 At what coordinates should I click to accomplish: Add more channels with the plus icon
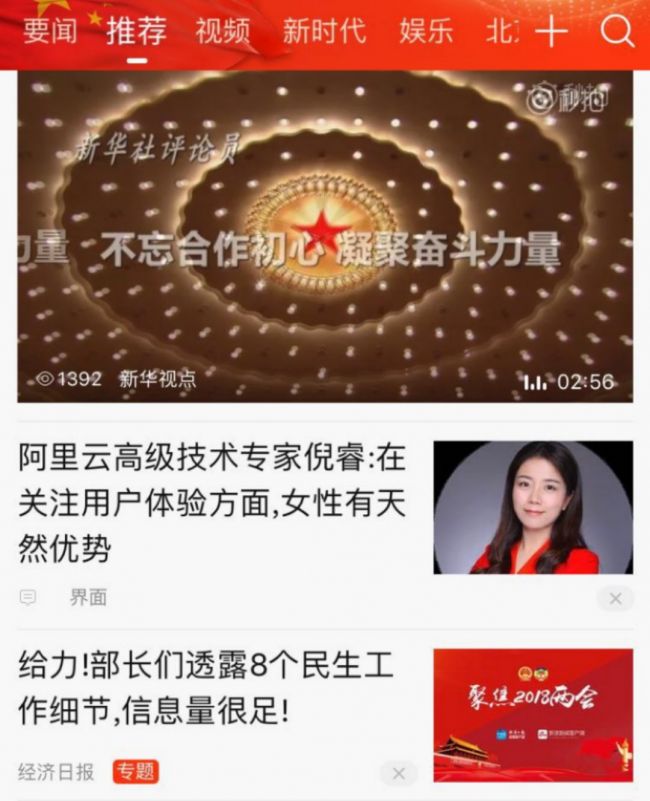[x=551, y=32]
